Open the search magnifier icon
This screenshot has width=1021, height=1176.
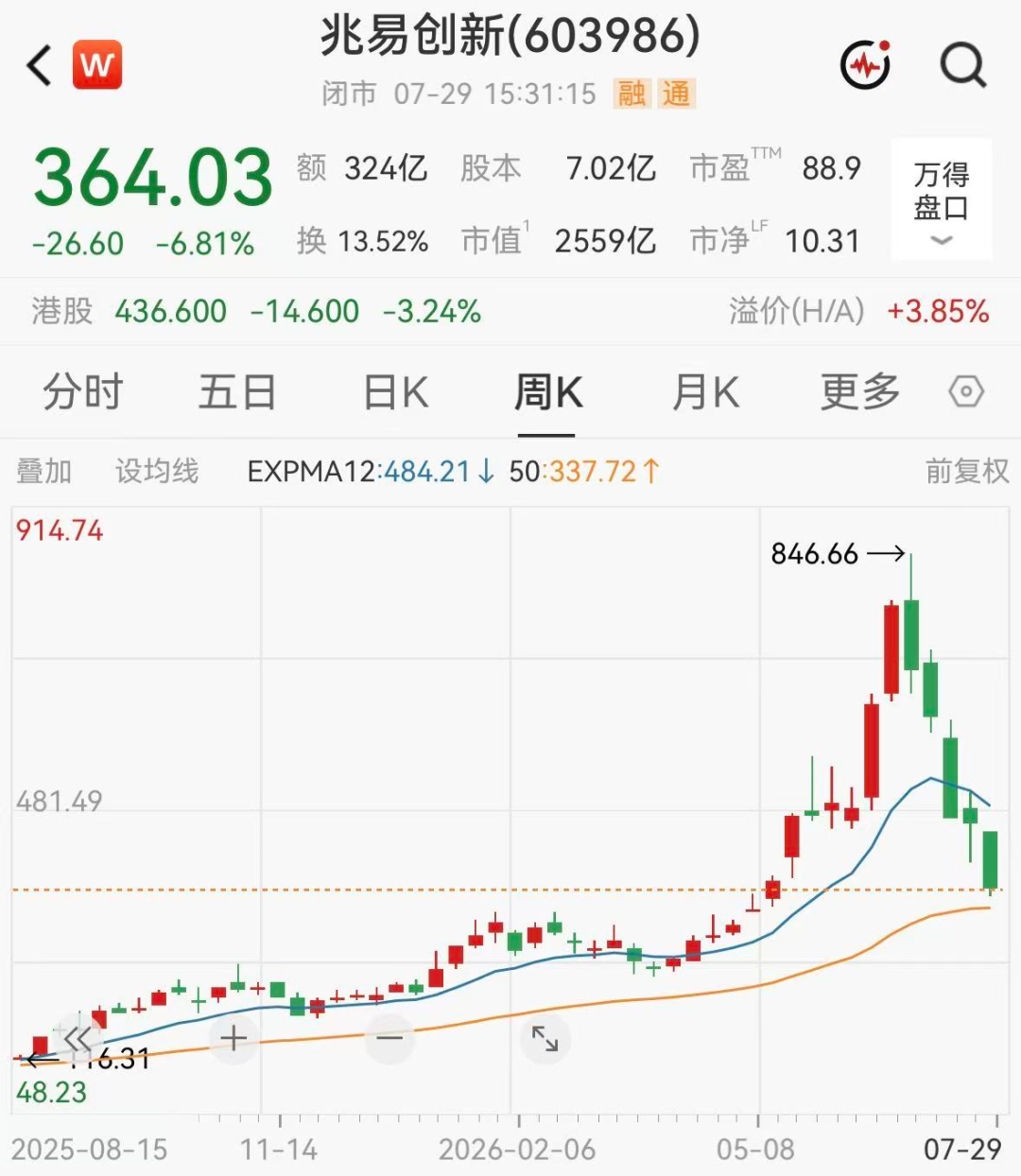tap(962, 65)
